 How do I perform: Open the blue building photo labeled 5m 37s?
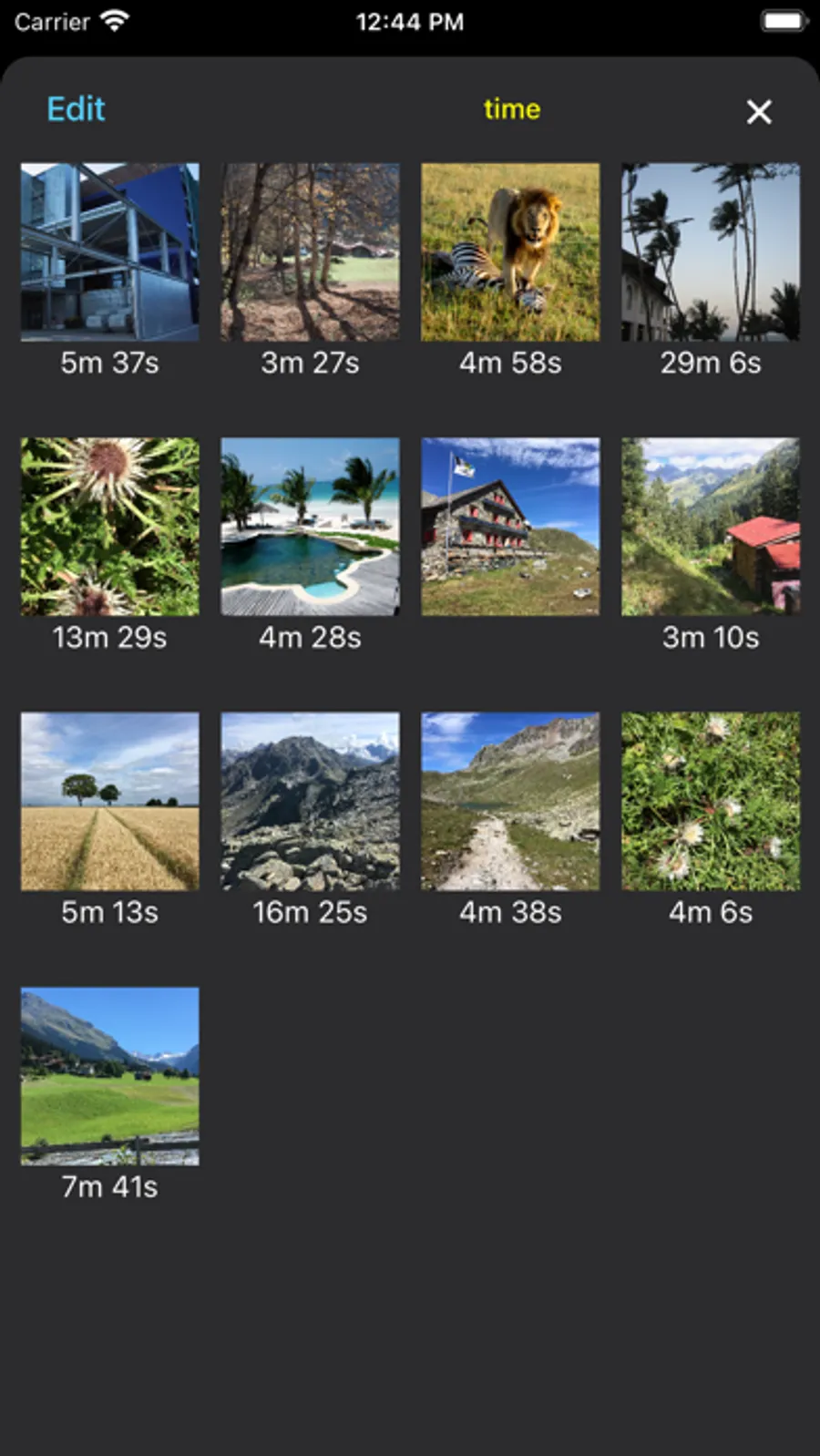(110, 252)
